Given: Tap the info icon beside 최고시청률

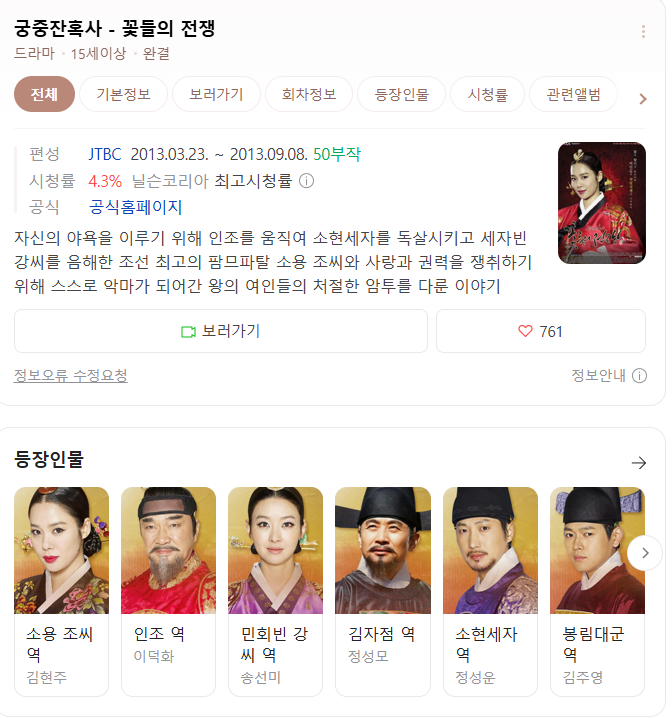Looking at the screenshot, I should 306,181.
